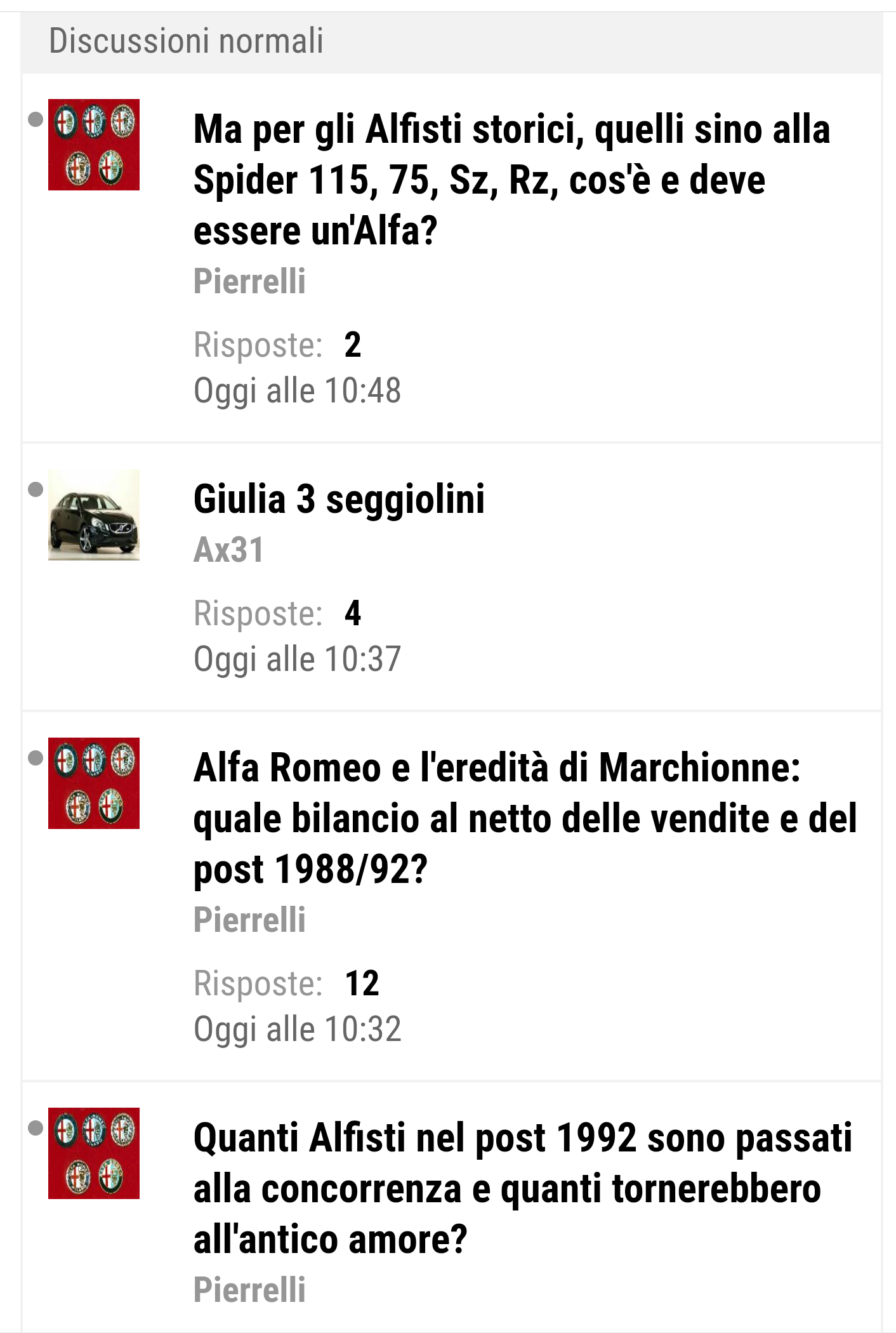
Task: Open Ax31's black car avatar
Action: (x=94, y=515)
